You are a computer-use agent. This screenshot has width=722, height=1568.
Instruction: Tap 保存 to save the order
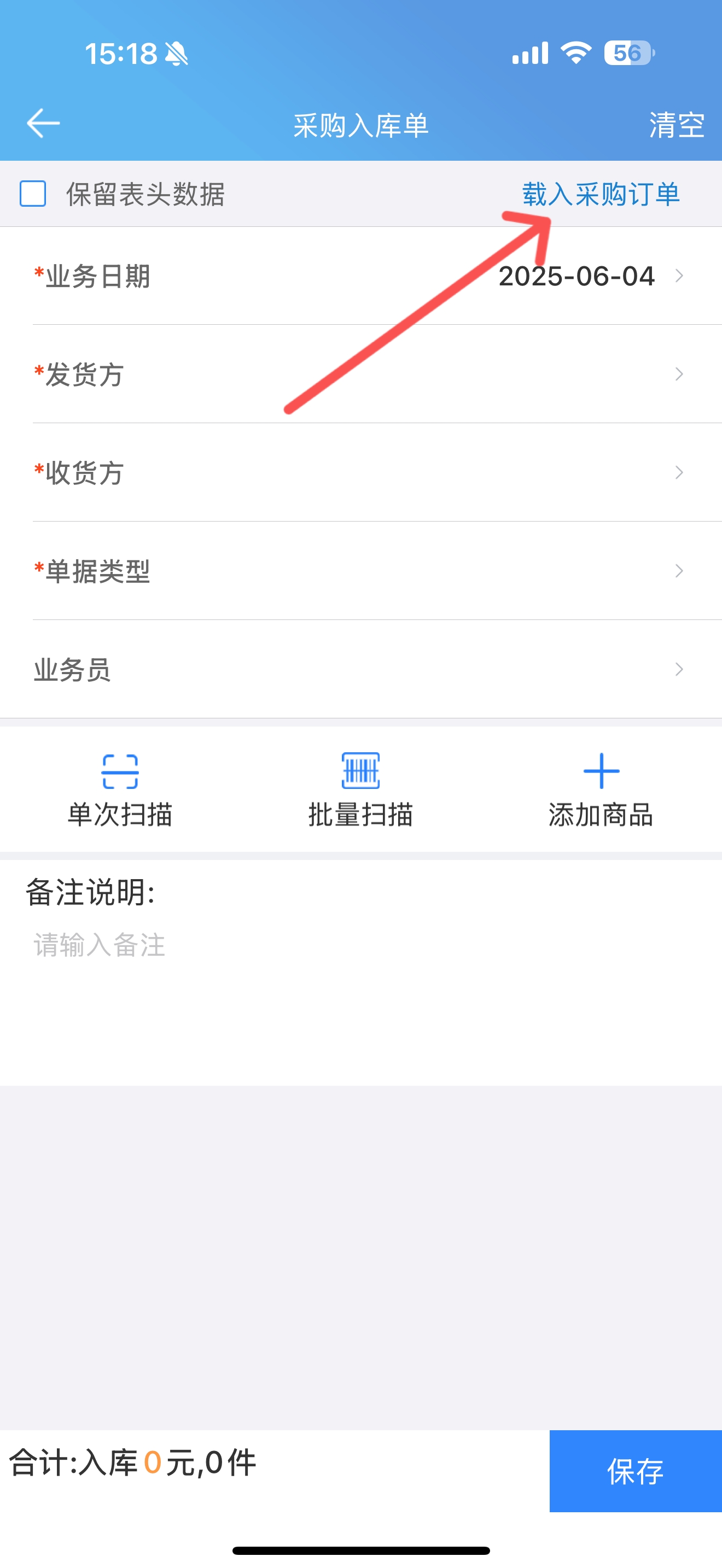pyautogui.click(x=636, y=1471)
